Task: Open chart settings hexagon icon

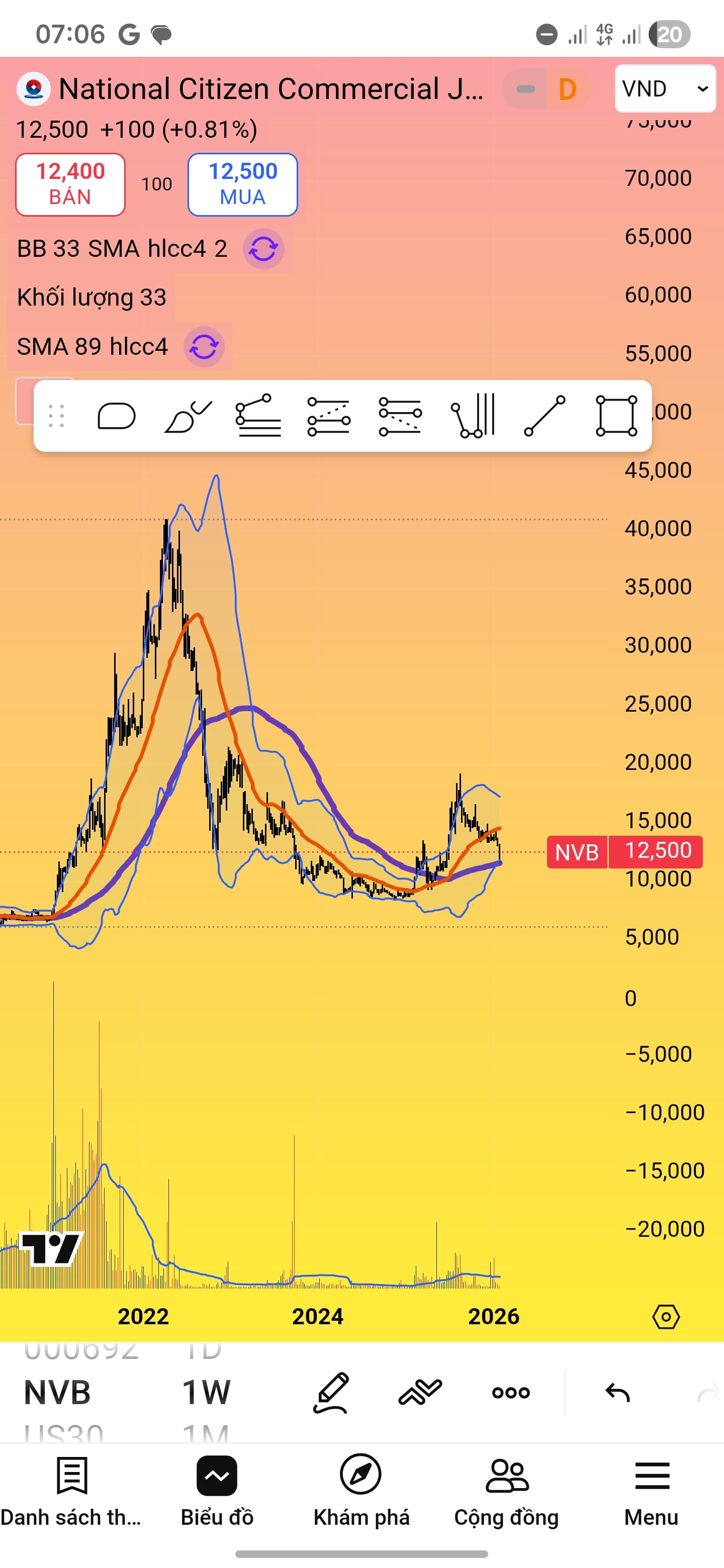Action: tap(666, 1316)
